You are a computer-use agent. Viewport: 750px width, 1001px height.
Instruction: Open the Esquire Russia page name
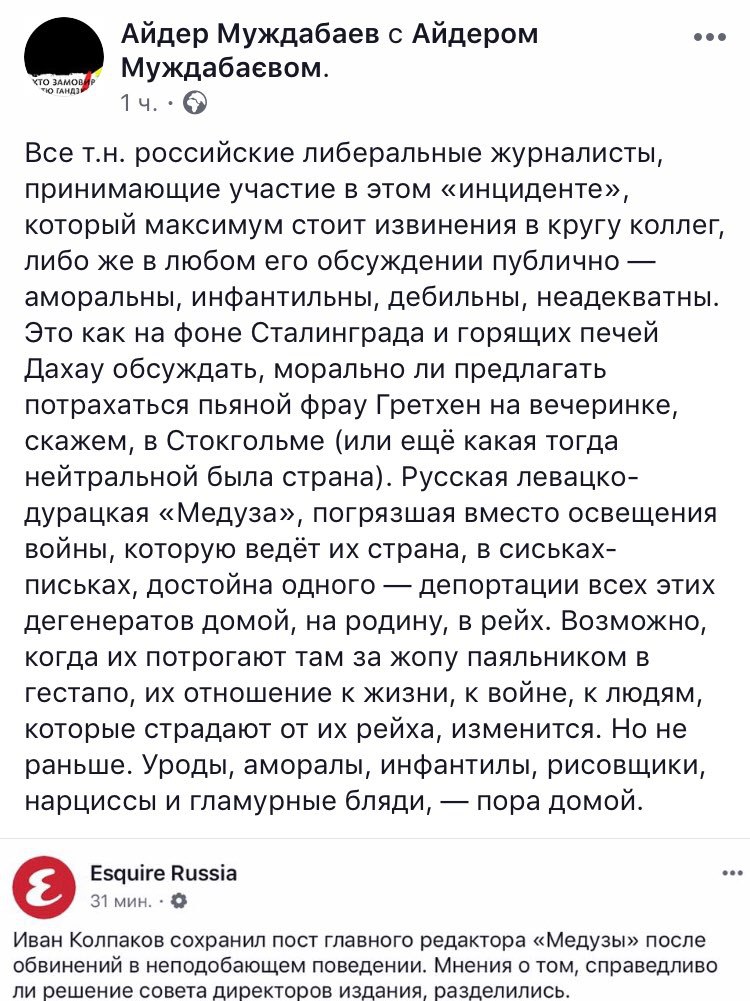tap(163, 873)
